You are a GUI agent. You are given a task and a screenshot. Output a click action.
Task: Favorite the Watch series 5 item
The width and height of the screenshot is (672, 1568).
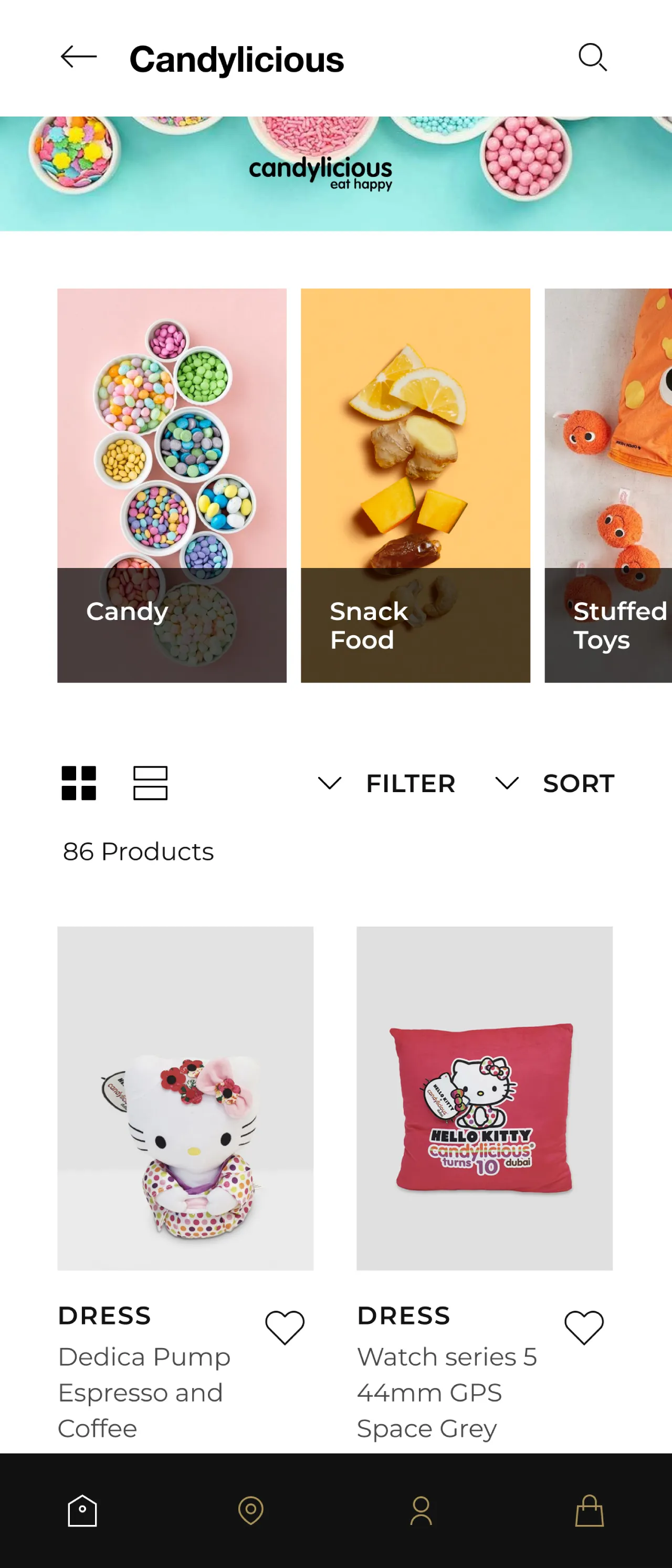pos(584,1327)
